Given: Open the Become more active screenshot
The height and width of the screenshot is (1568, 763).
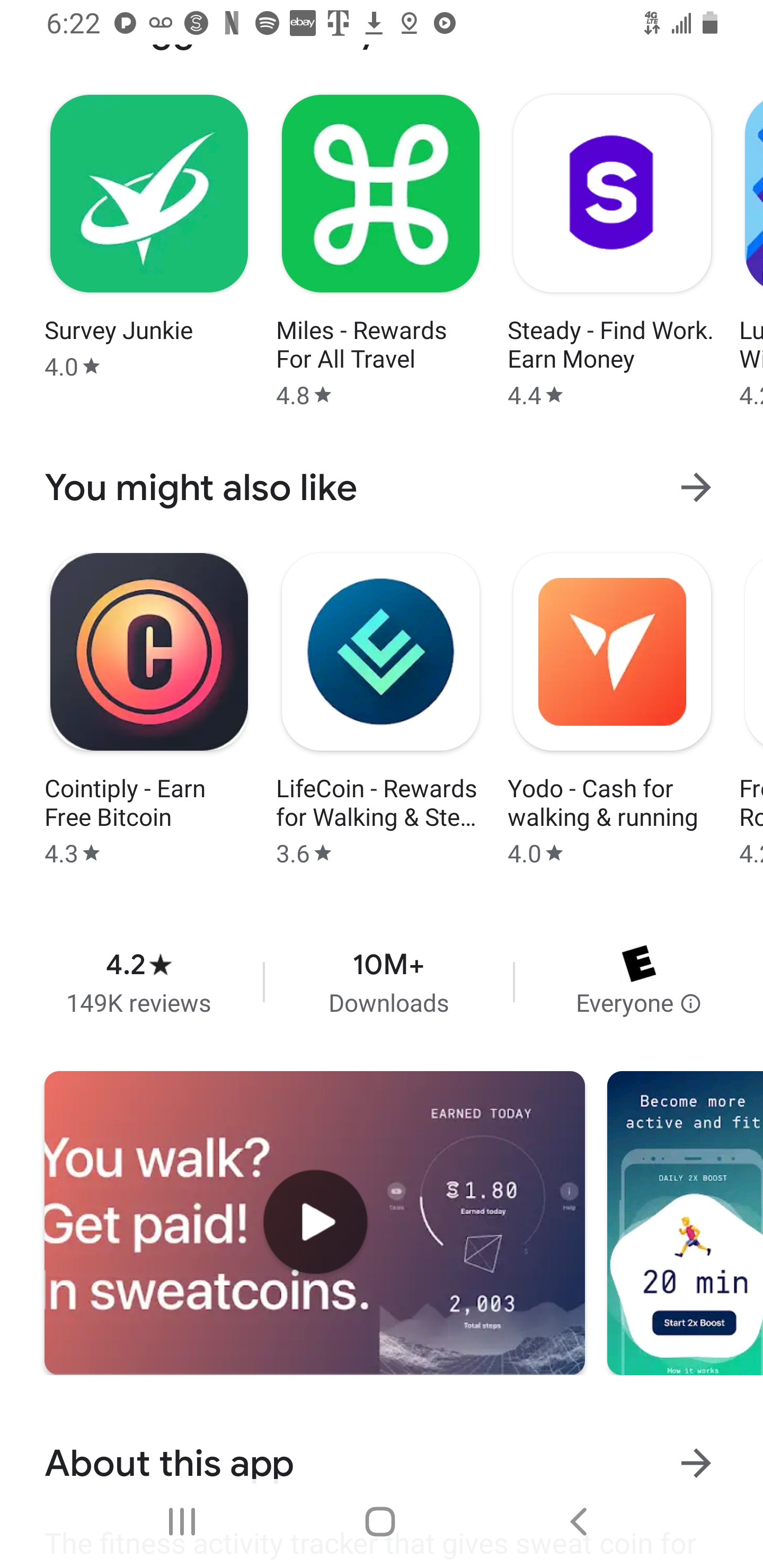Looking at the screenshot, I should (685, 1222).
